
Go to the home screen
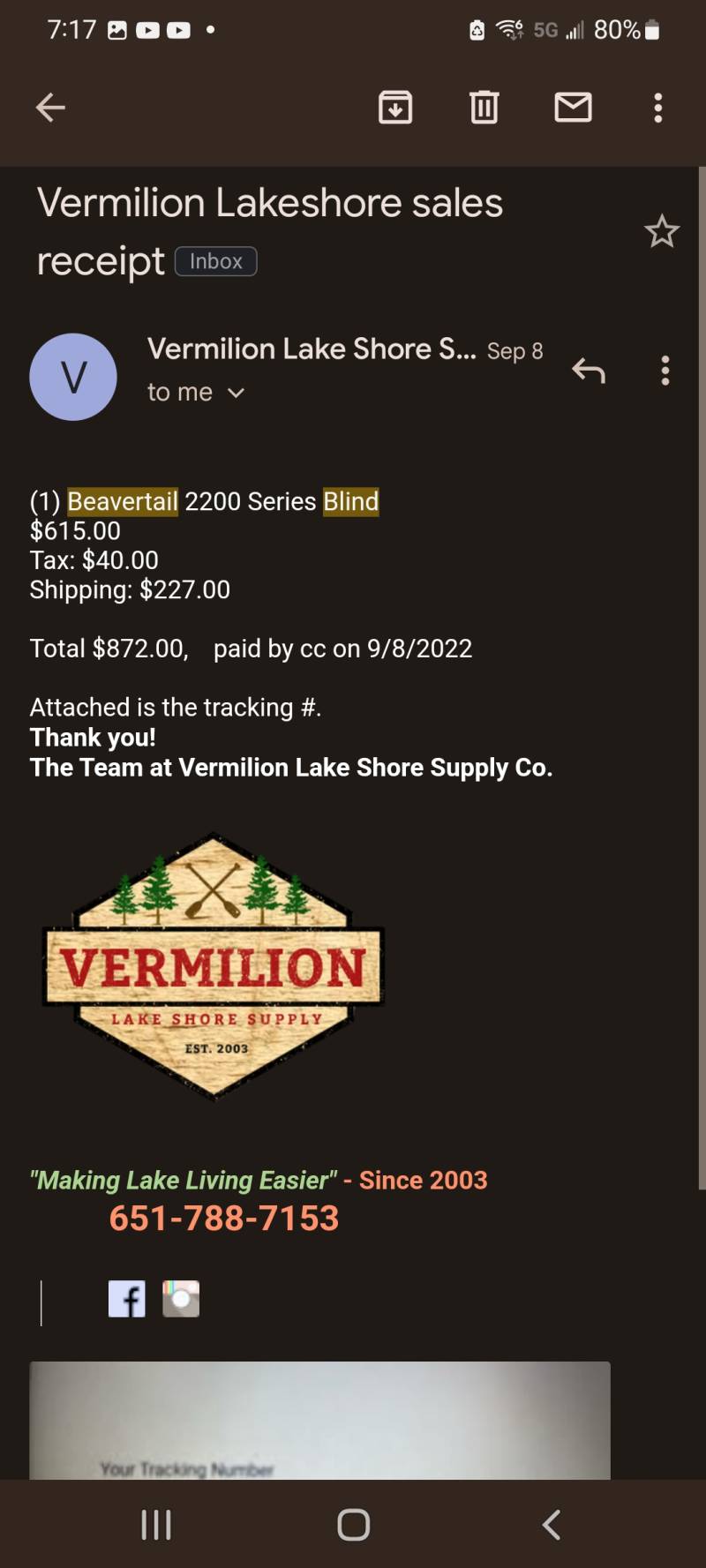coord(353,1524)
